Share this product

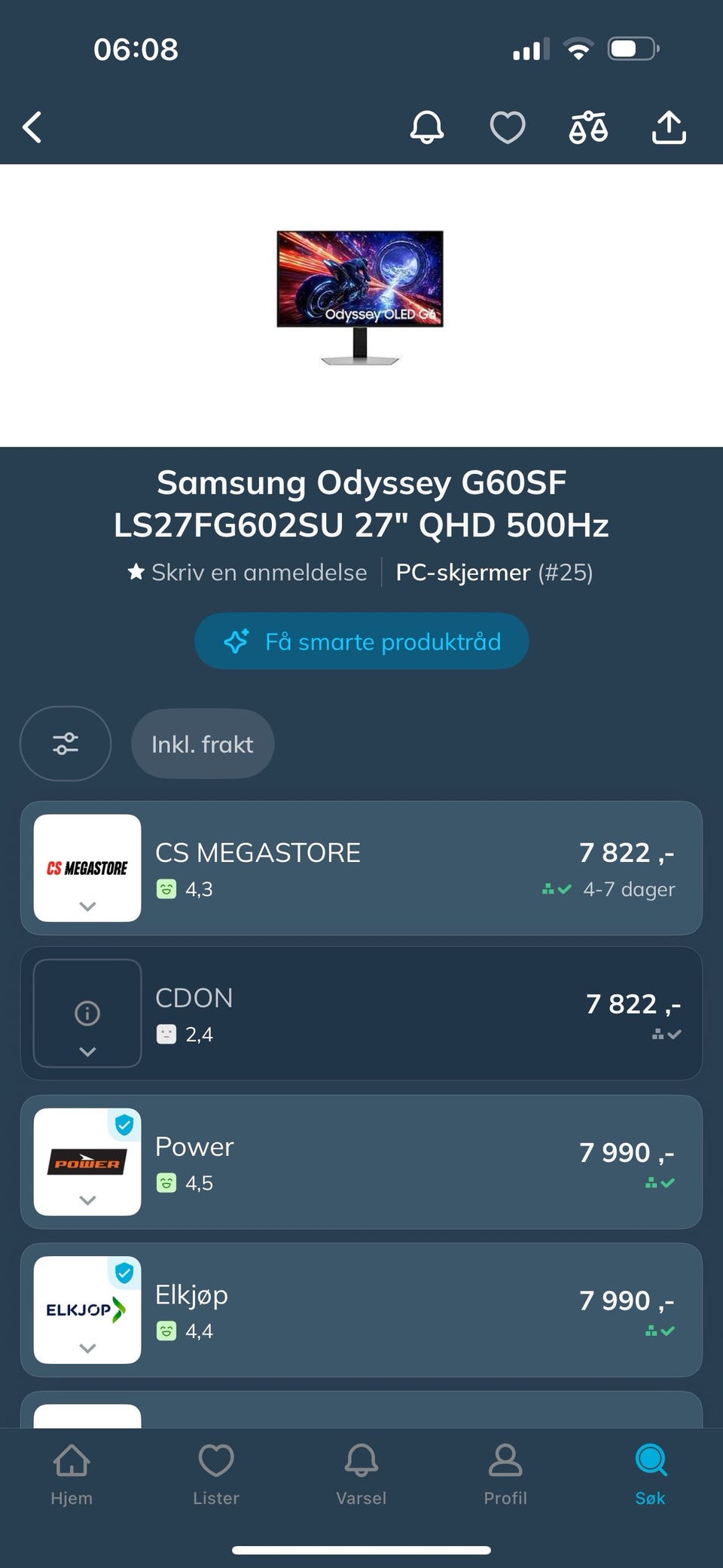(x=669, y=127)
